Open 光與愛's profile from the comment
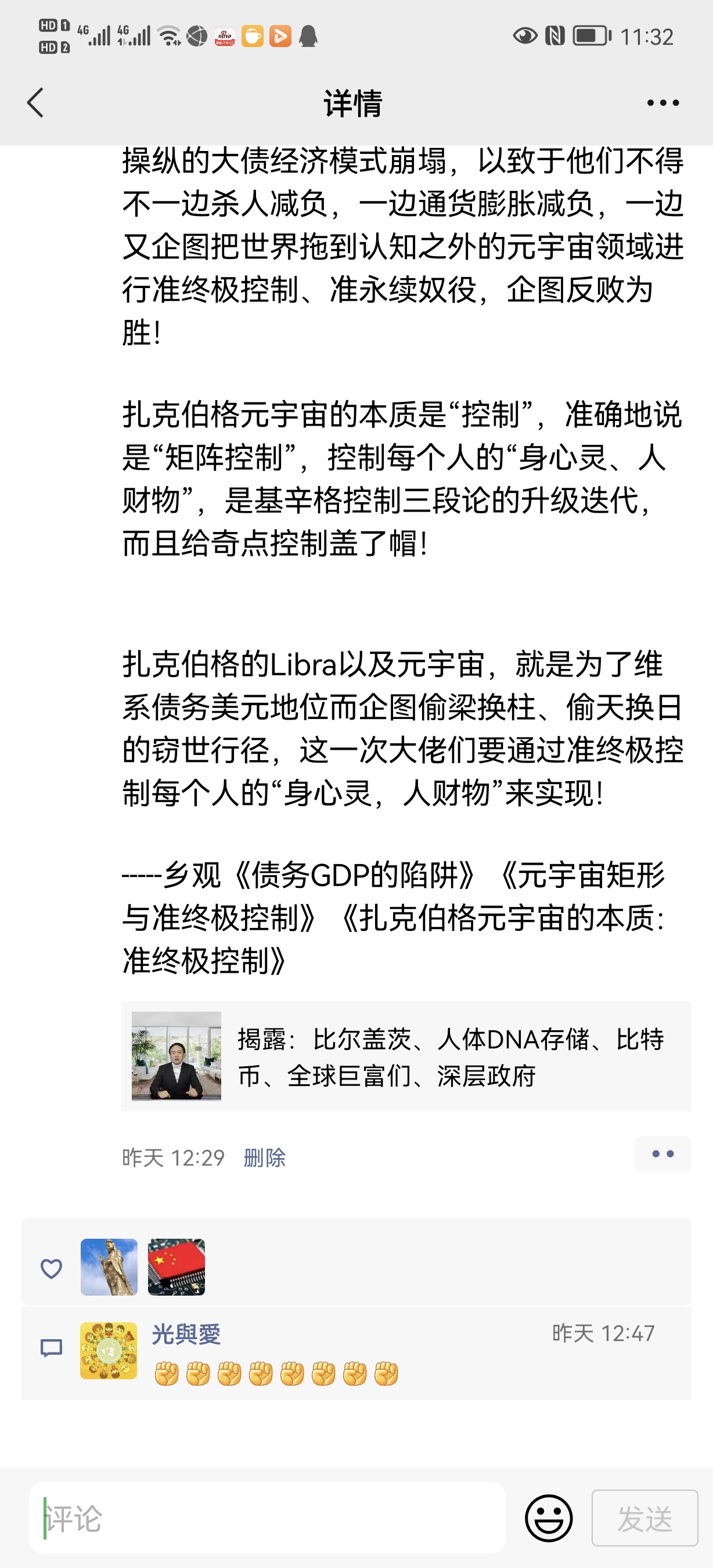 coord(186,1333)
